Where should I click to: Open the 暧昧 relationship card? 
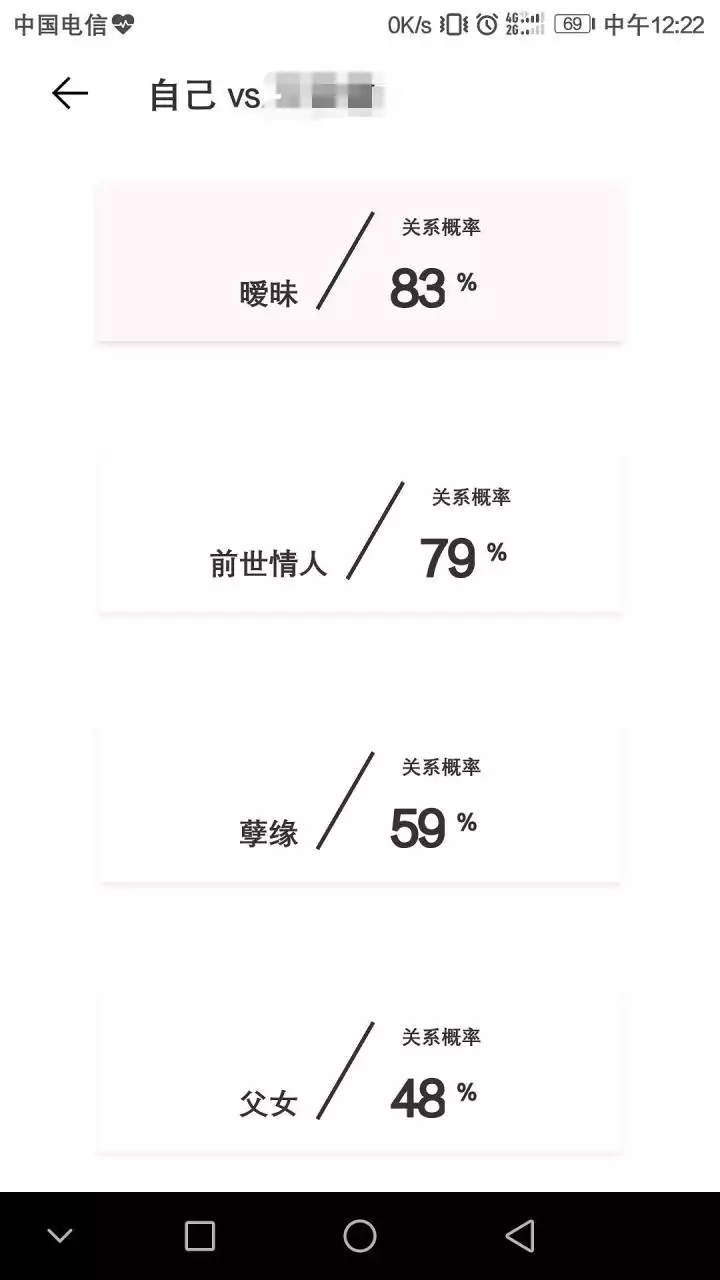coord(359,262)
